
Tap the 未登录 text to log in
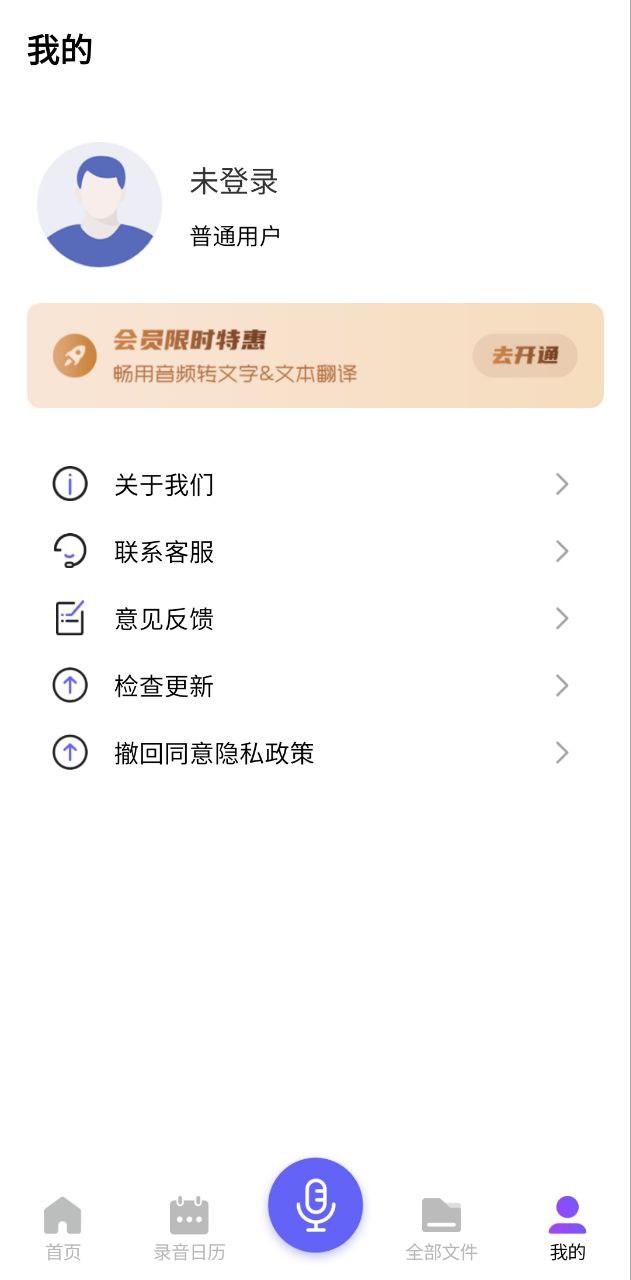(x=234, y=182)
